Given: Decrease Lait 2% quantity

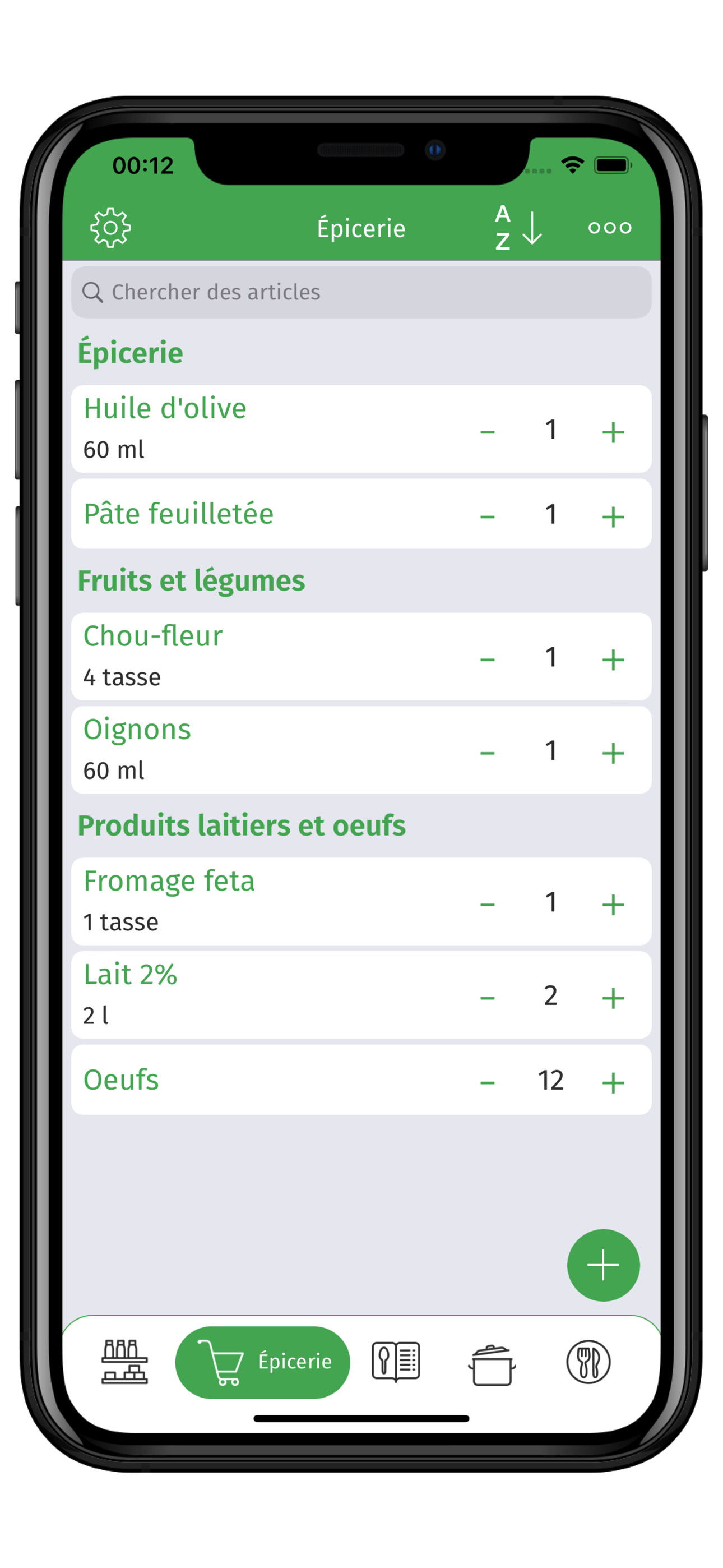Looking at the screenshot, I should (487, 998).
